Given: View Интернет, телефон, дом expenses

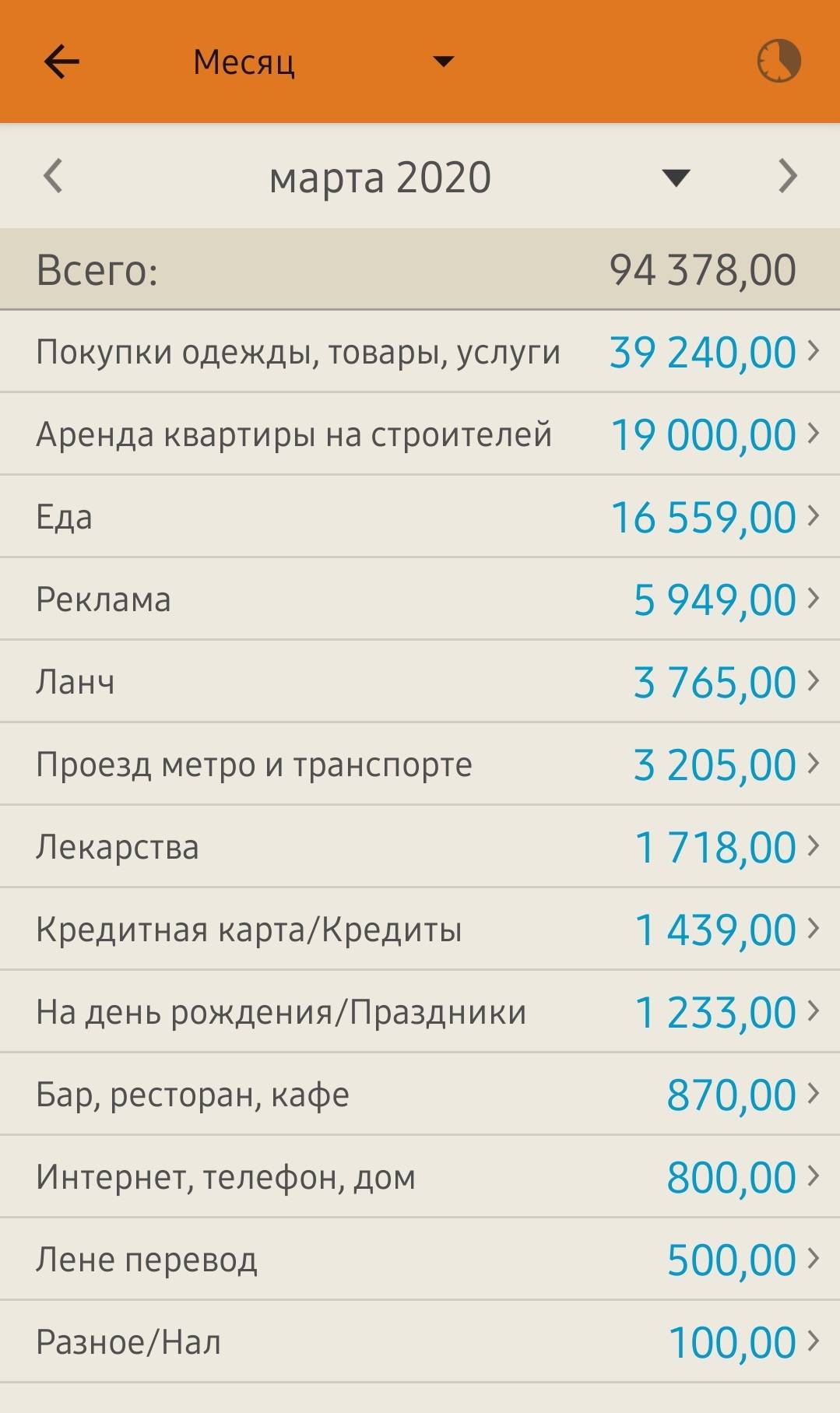Looking at the screenshot, I should [420, 1177].
